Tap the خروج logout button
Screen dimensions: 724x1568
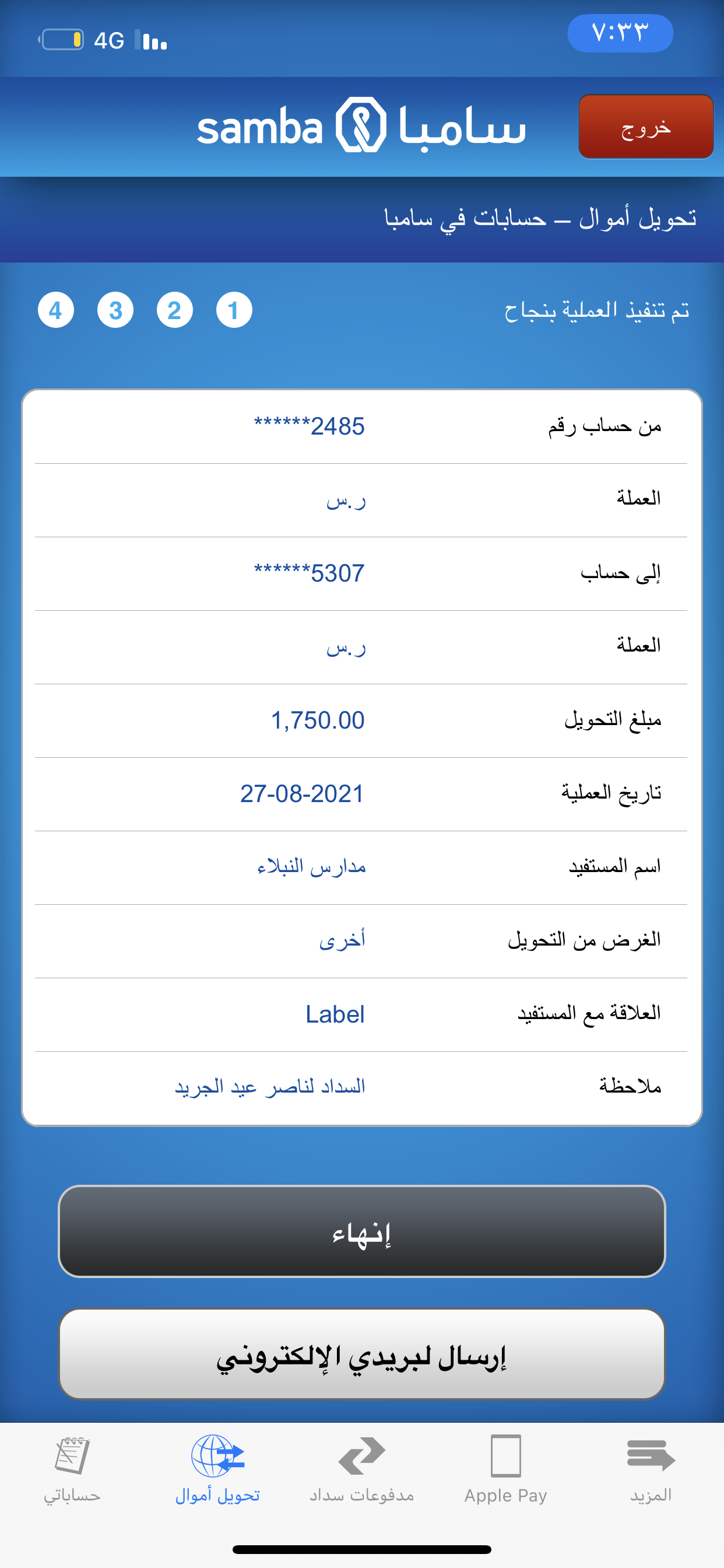coord(645,127)
